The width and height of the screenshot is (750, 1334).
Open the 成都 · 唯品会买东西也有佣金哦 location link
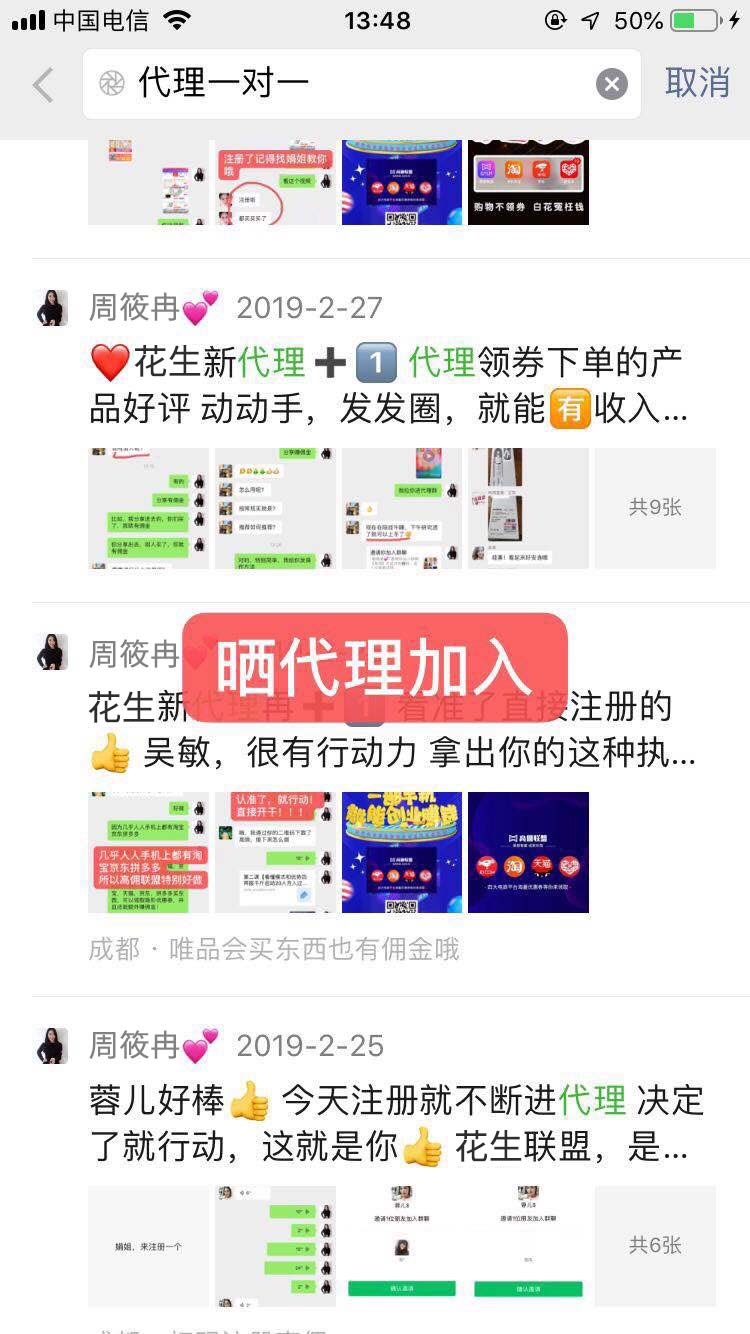(x=274, y=949)
